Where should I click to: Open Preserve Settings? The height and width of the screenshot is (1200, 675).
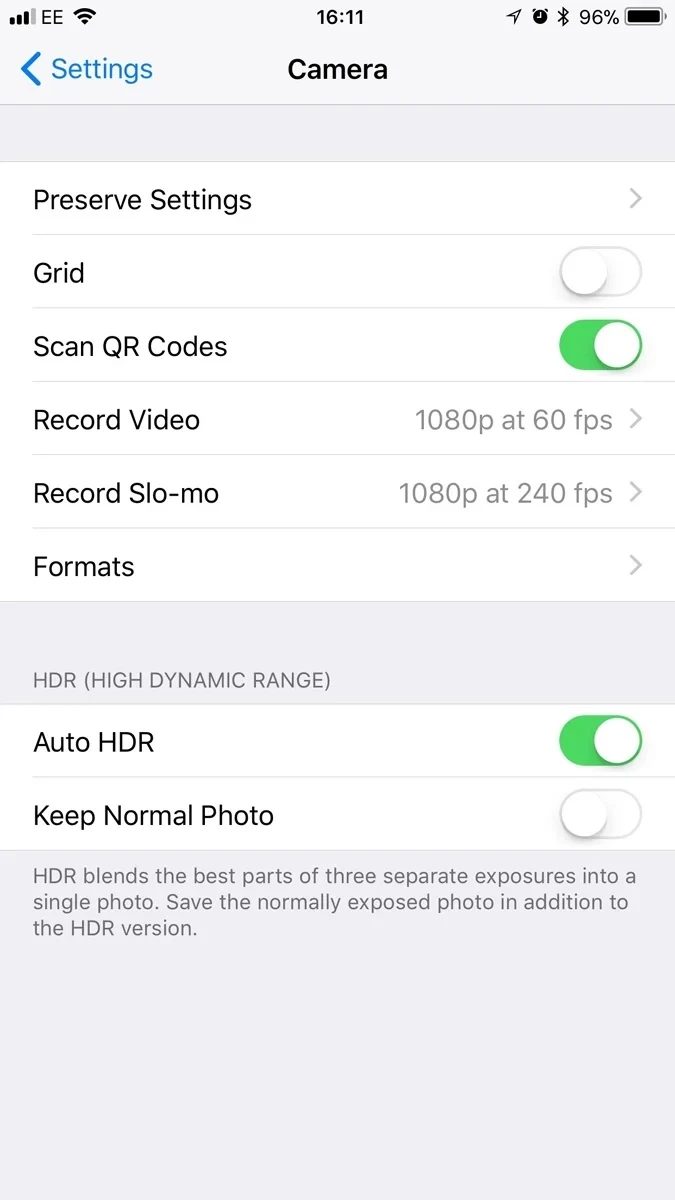click(337, 199)
